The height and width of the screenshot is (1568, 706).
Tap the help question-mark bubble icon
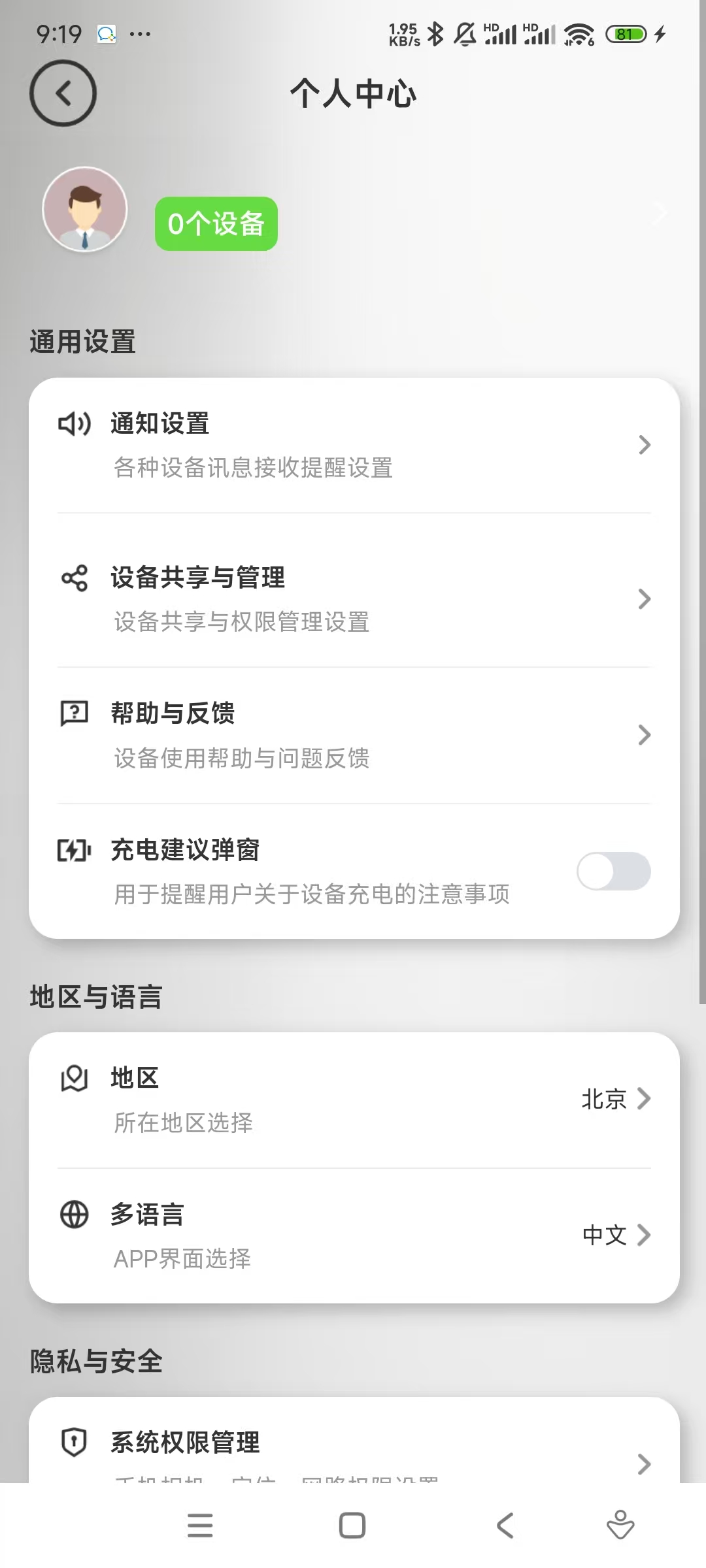(73, 714)
